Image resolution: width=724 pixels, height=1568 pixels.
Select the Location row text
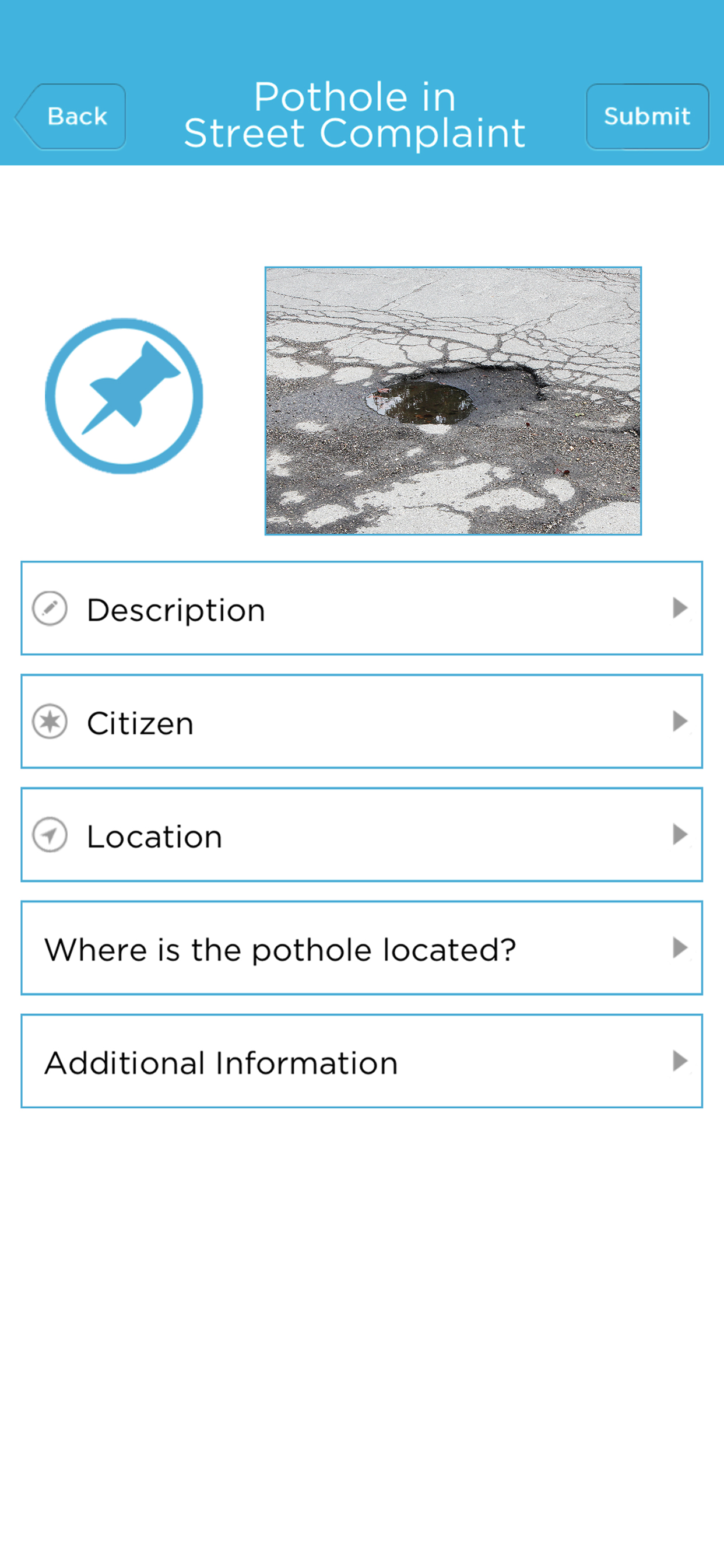click(x=154, y=836)
